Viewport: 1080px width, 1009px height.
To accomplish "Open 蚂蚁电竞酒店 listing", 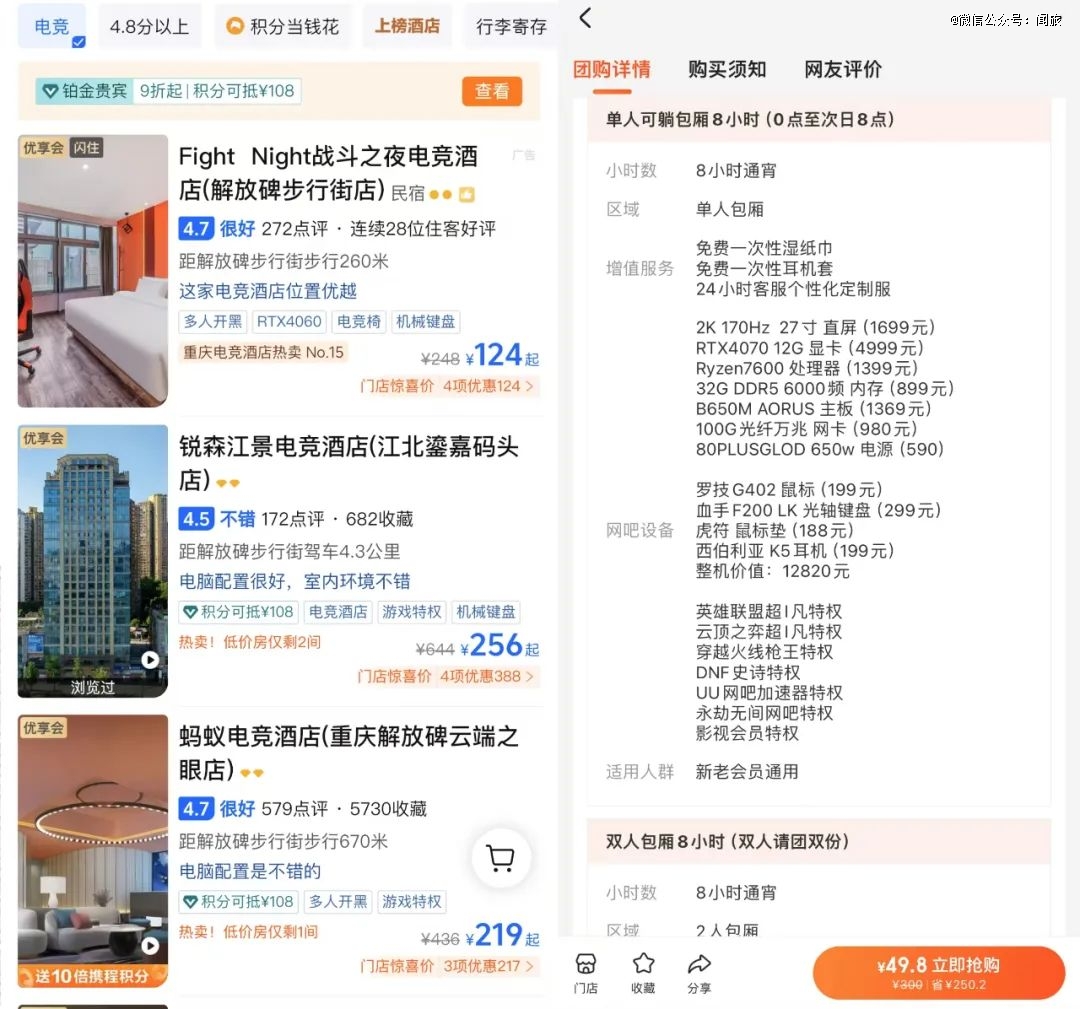I will point(348,751).
